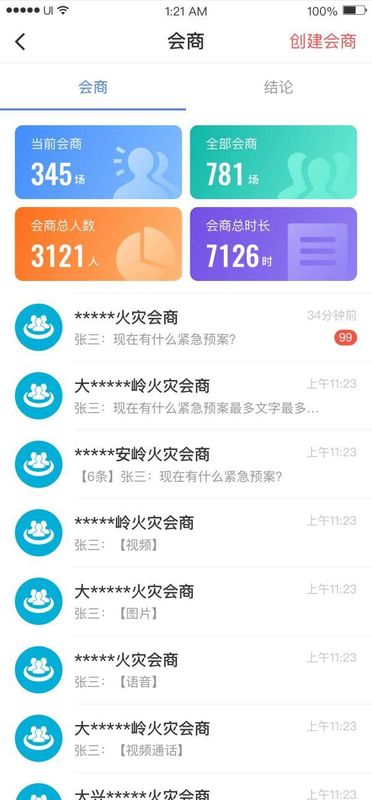Open the 当前会商 345场 card

[98, 162]
